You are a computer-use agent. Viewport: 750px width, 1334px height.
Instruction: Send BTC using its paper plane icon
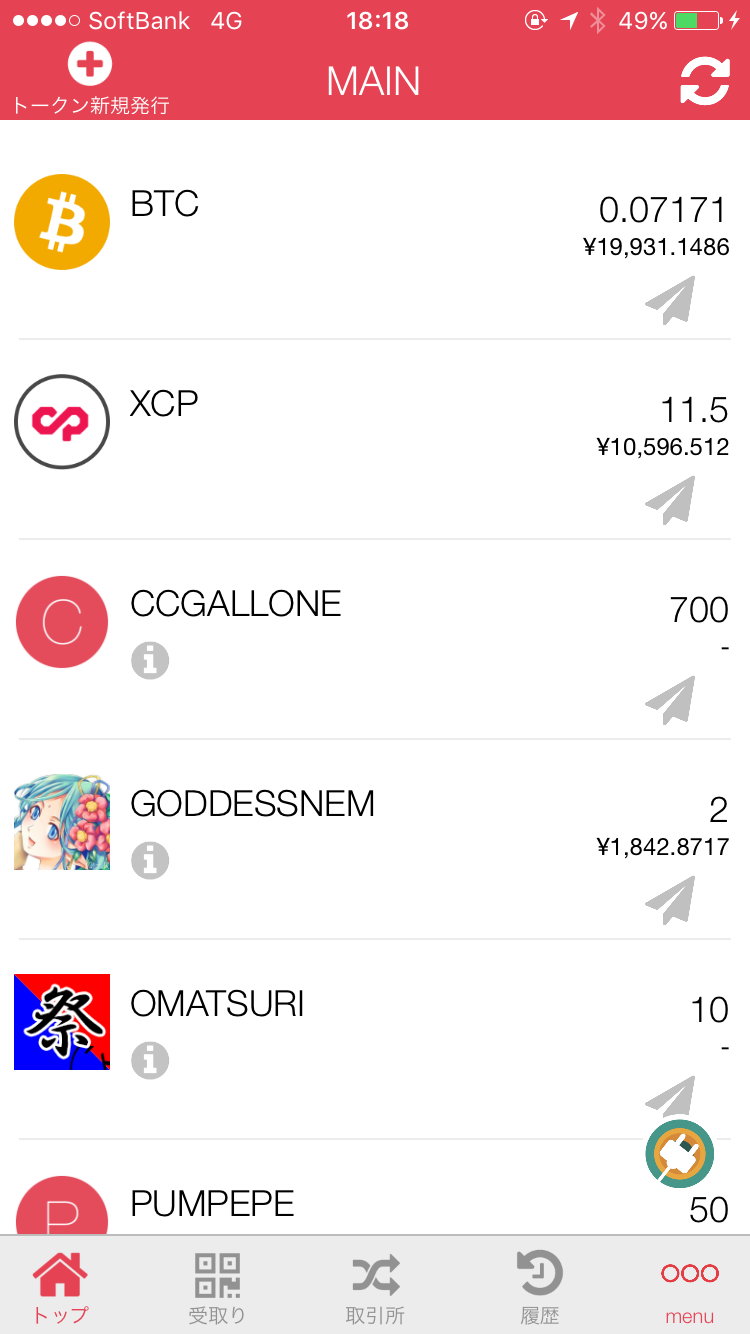[670, 301]
